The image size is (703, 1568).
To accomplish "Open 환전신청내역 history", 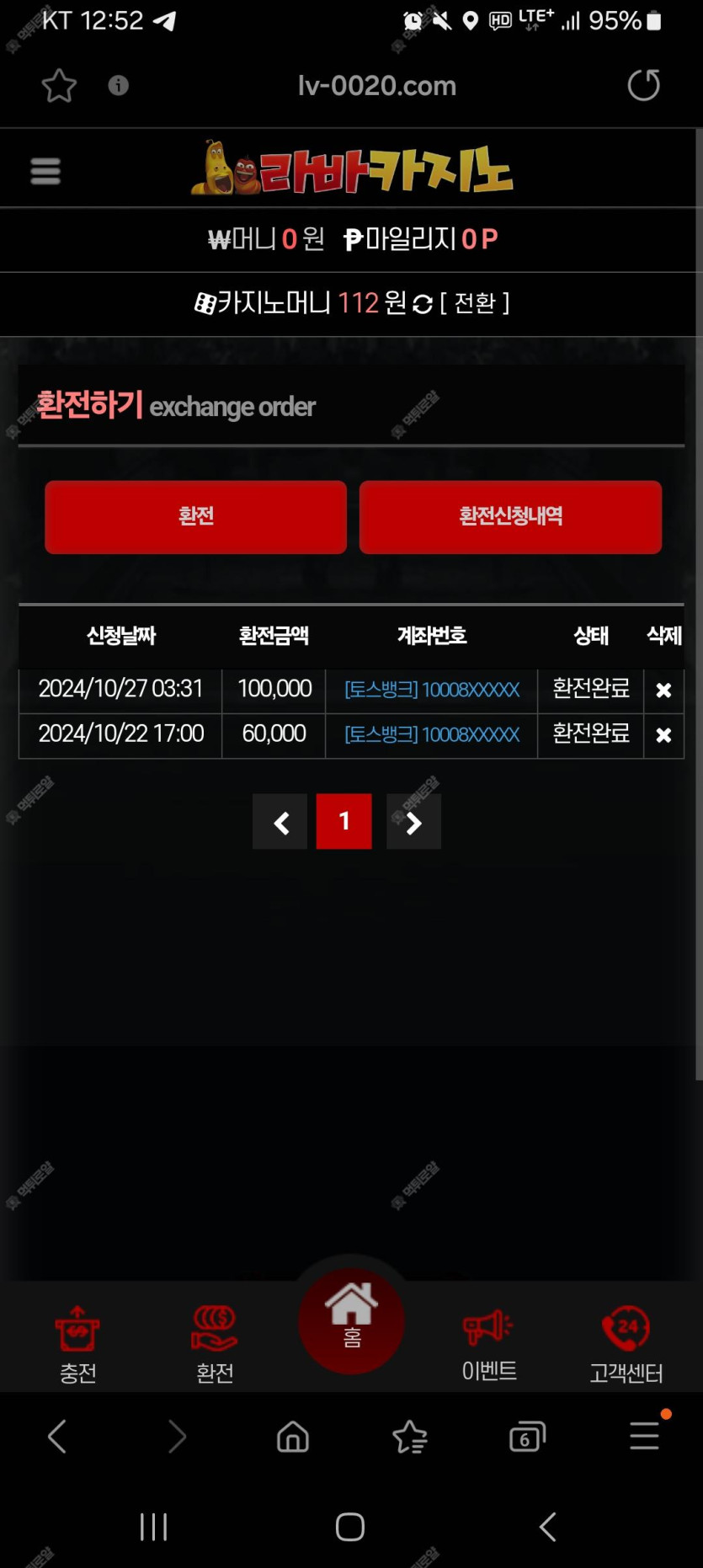I will tap(510, 516).
